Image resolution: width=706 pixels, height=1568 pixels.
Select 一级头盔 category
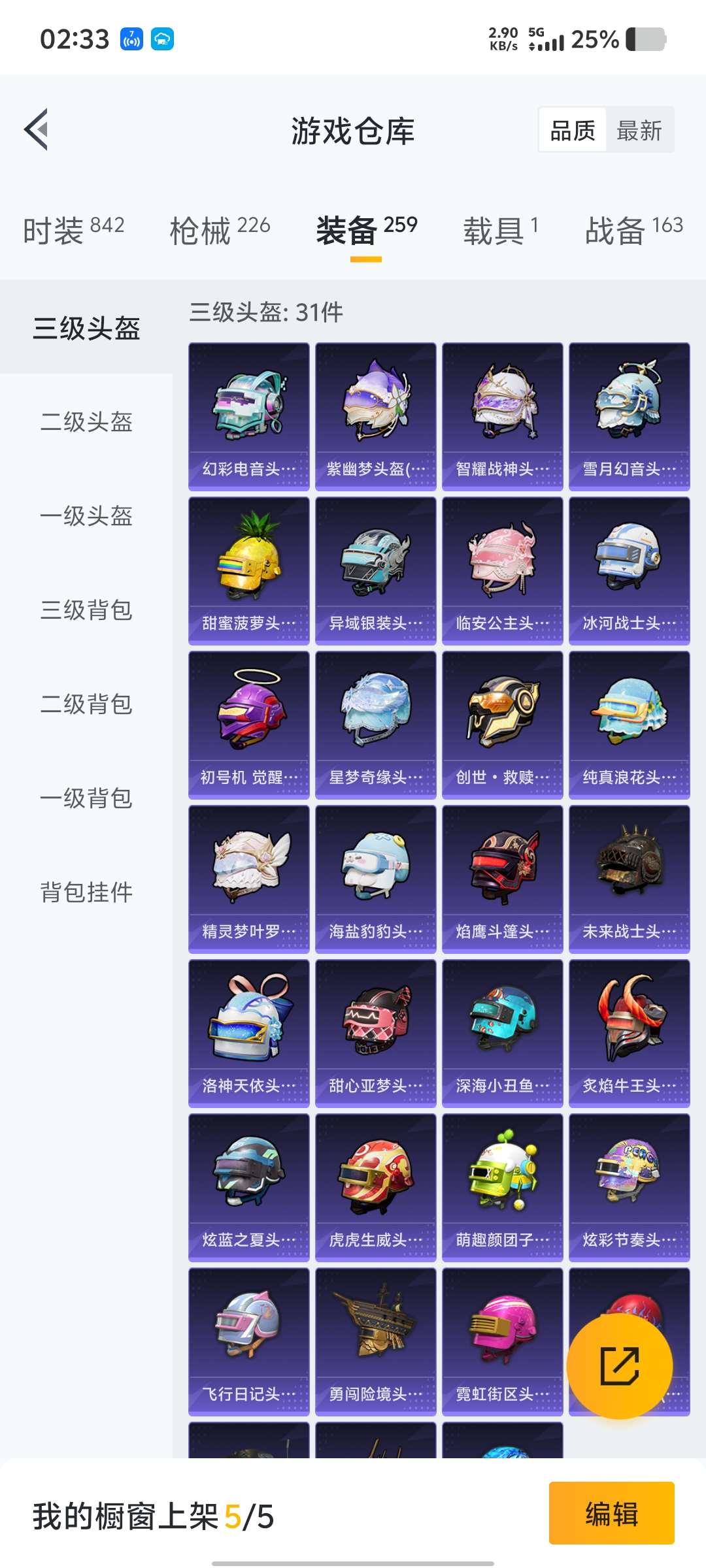86,515
